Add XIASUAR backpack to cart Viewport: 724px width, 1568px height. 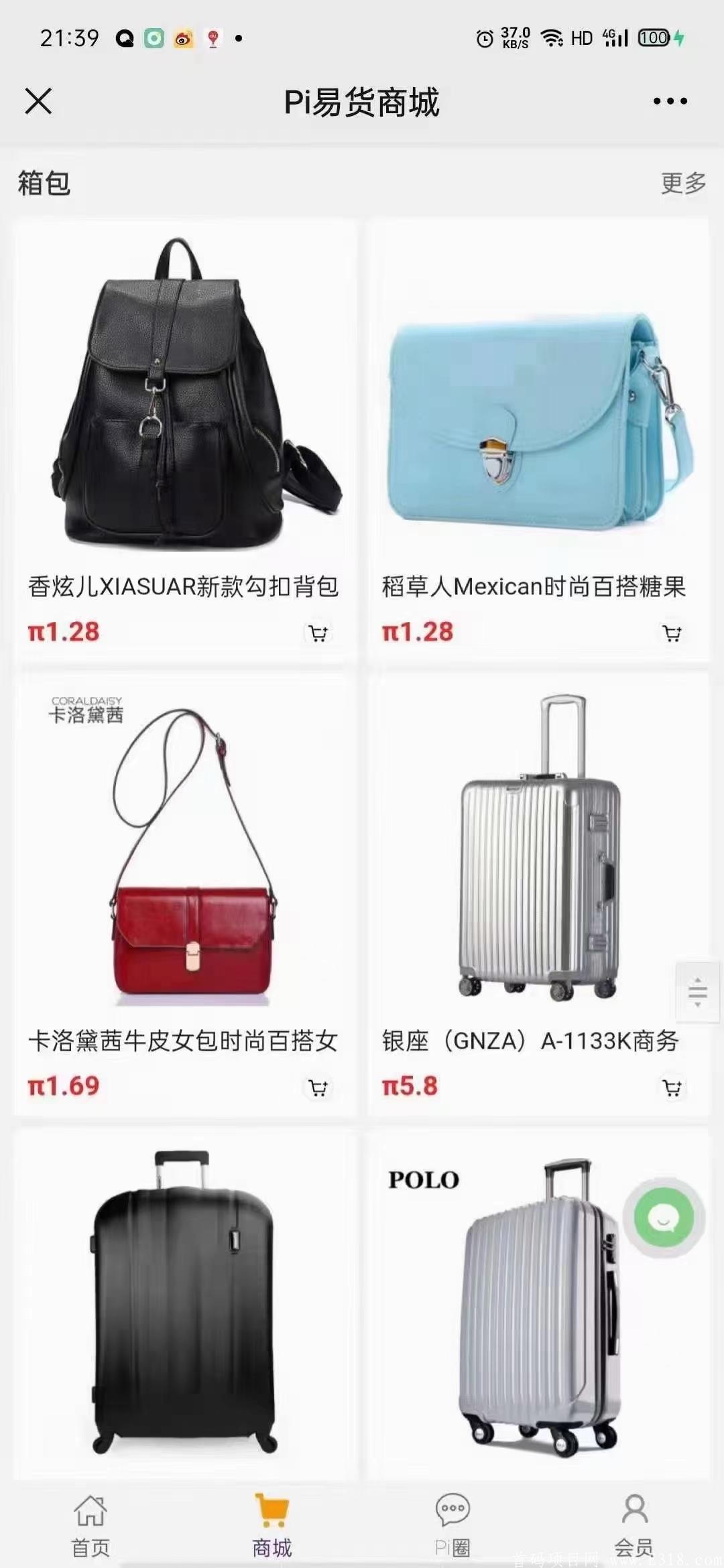coord(318,632)
